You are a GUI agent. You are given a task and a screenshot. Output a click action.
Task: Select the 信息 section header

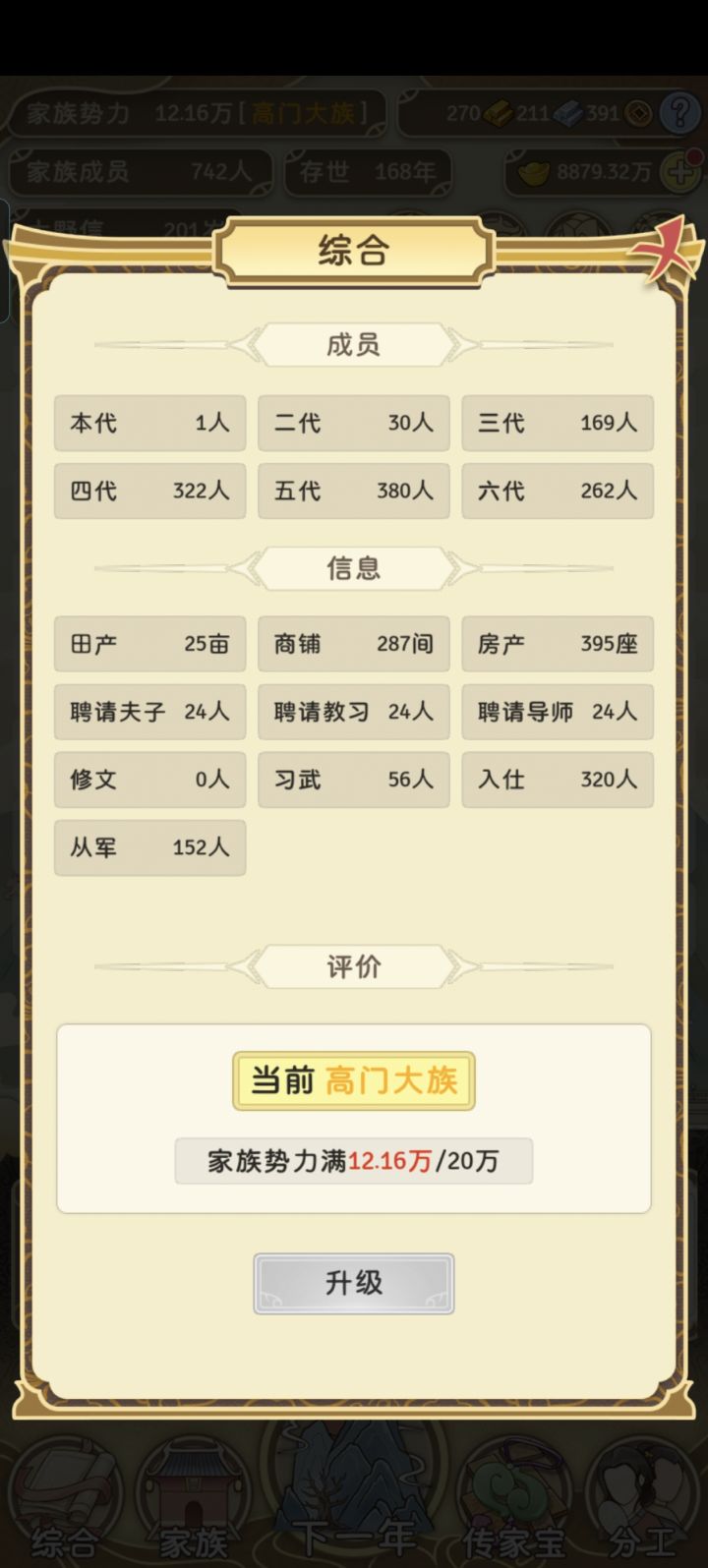[354, 568]
